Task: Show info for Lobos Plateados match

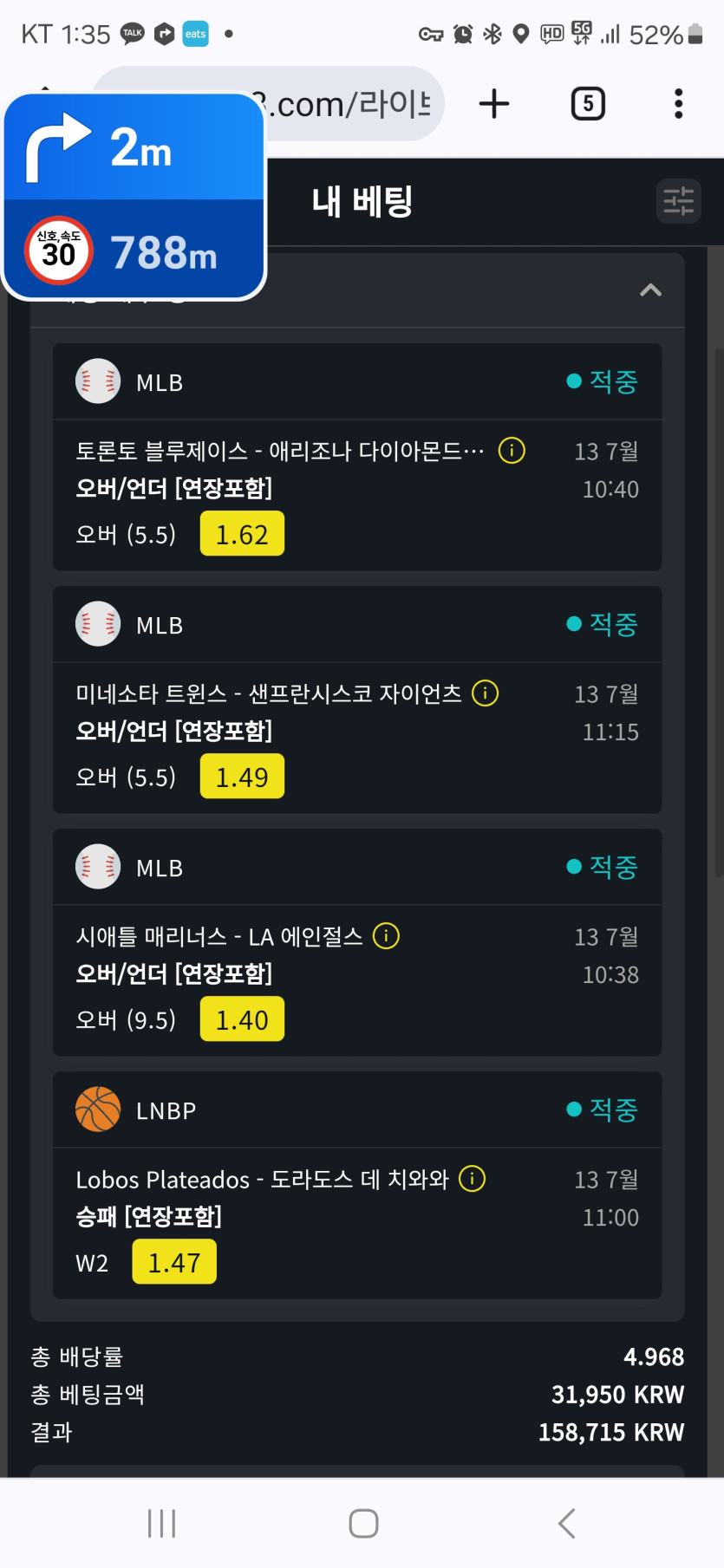Action: 472,1179
